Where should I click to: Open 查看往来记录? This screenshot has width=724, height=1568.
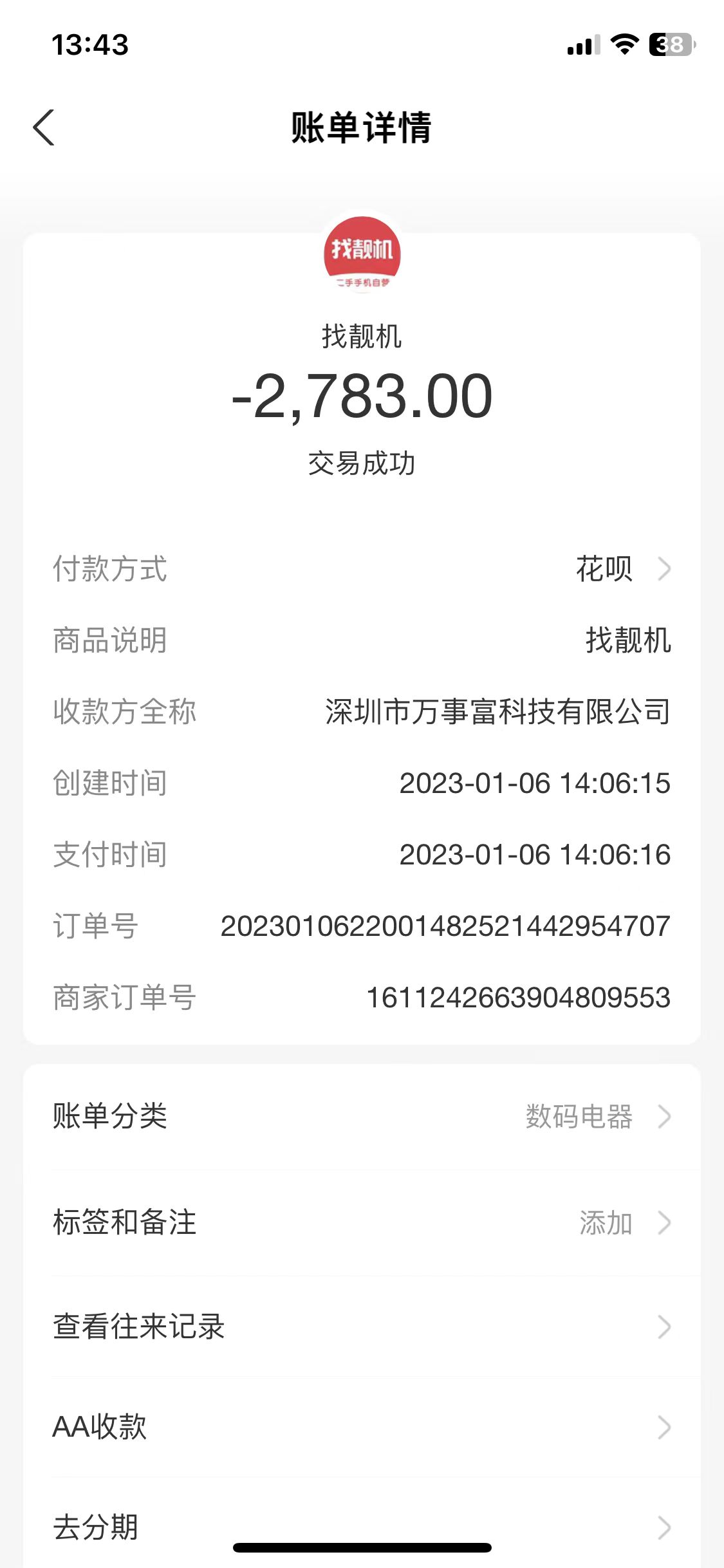point(362,1327)
